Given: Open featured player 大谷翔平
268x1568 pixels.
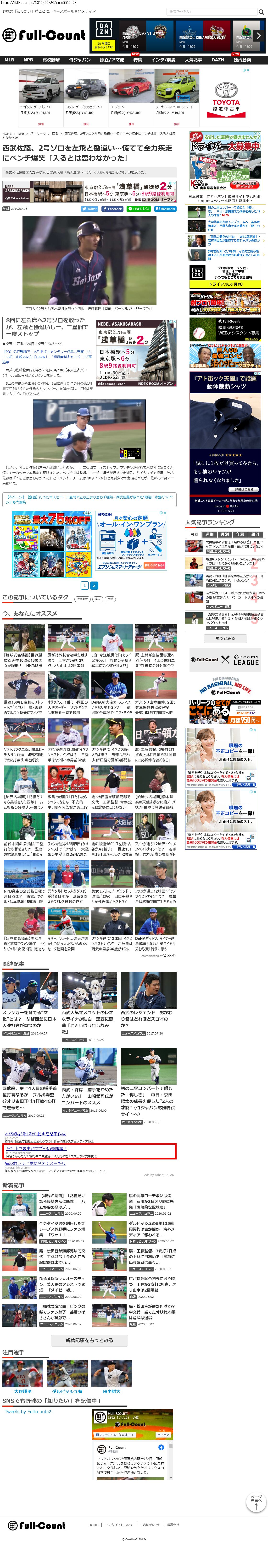Looking at the screenshot, I should click(22, 1391).
